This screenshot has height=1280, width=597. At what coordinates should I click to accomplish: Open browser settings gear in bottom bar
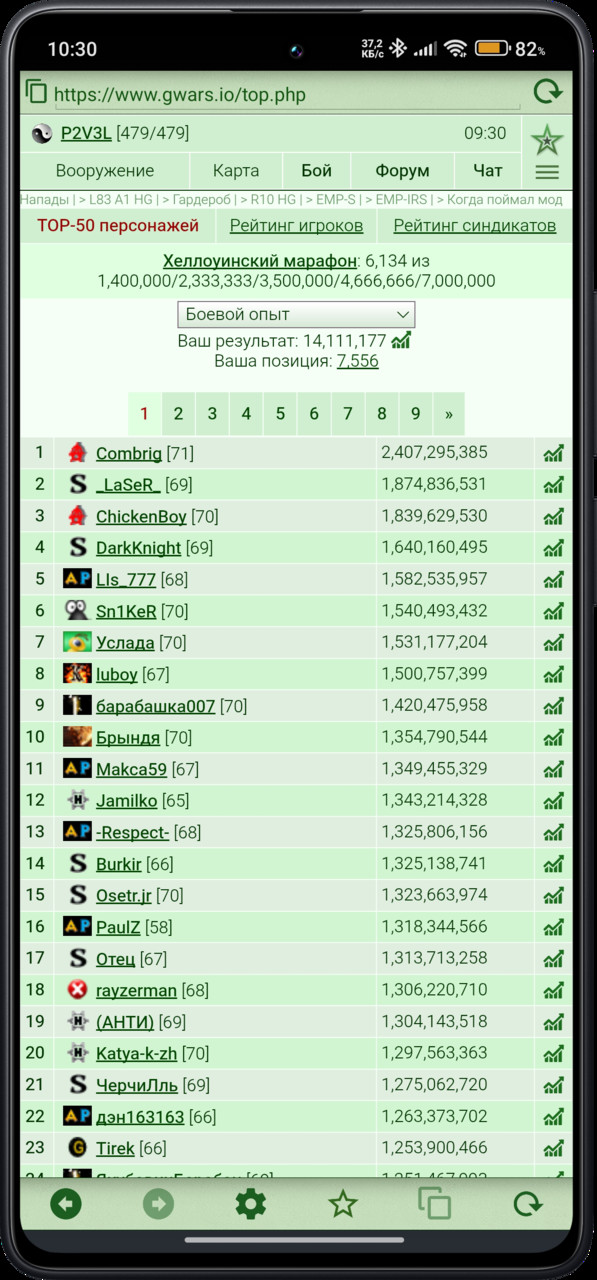click(251, 1203)
